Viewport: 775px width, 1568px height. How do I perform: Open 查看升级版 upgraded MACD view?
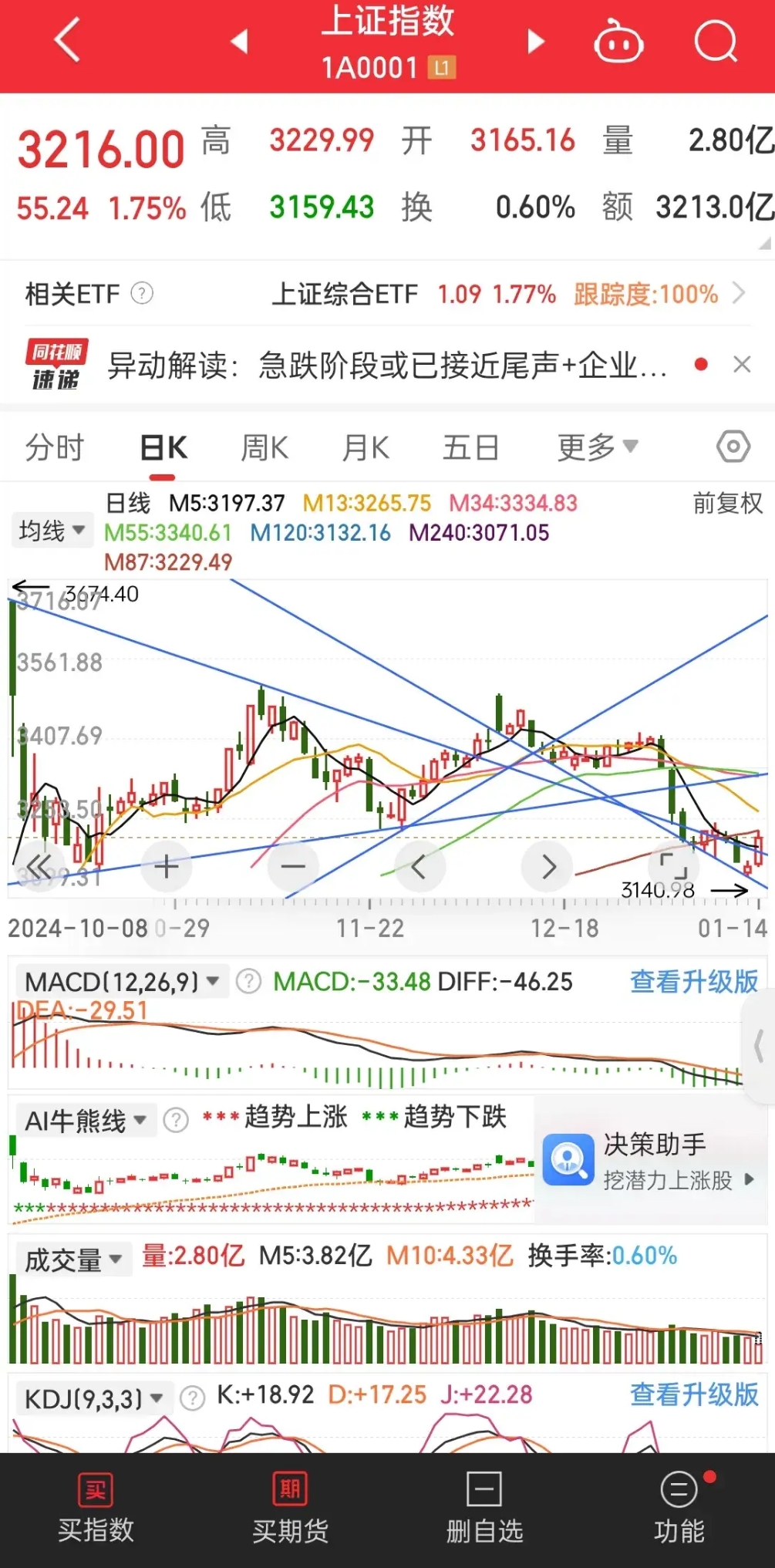(692, 980)
